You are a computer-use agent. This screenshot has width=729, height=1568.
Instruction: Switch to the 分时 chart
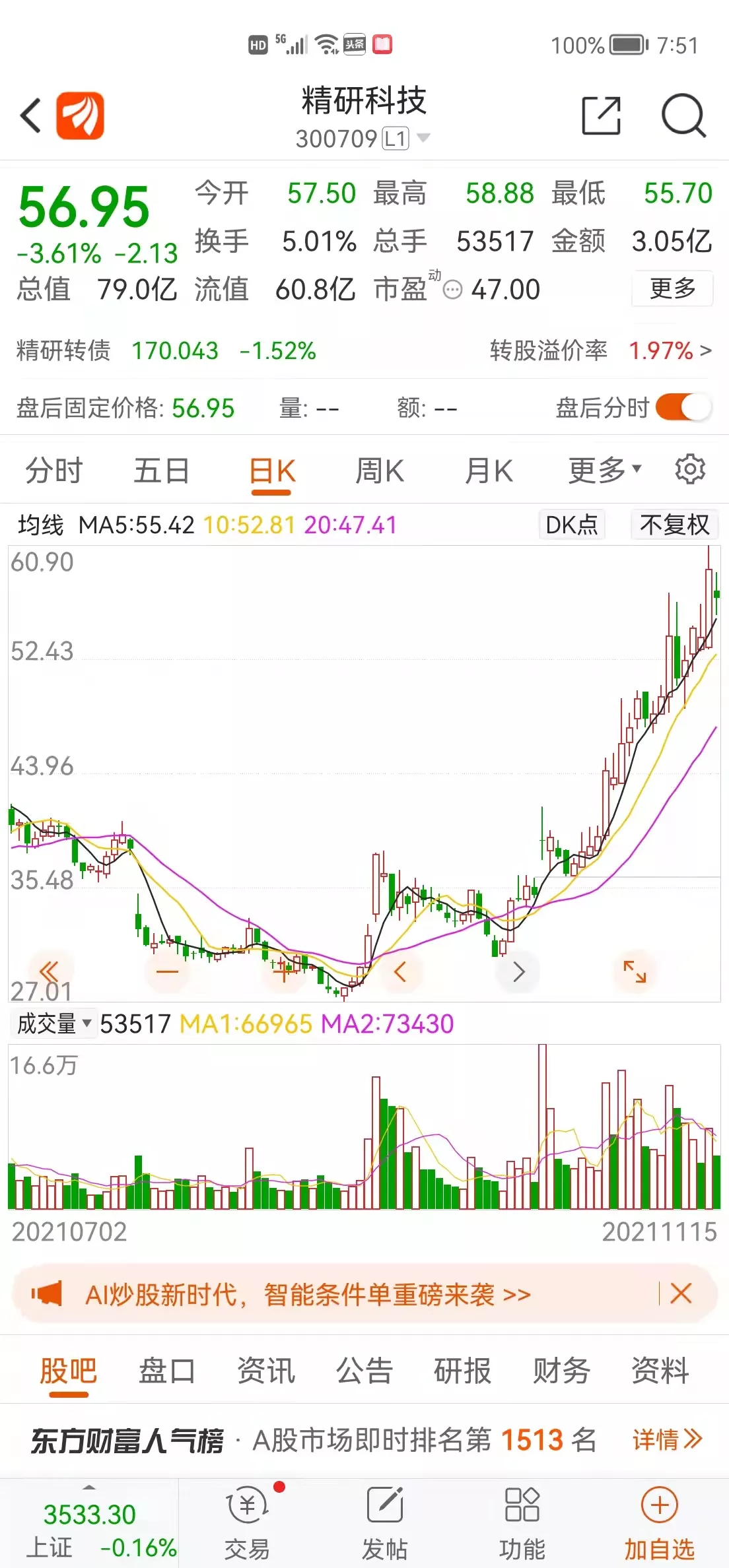[54, 471]
